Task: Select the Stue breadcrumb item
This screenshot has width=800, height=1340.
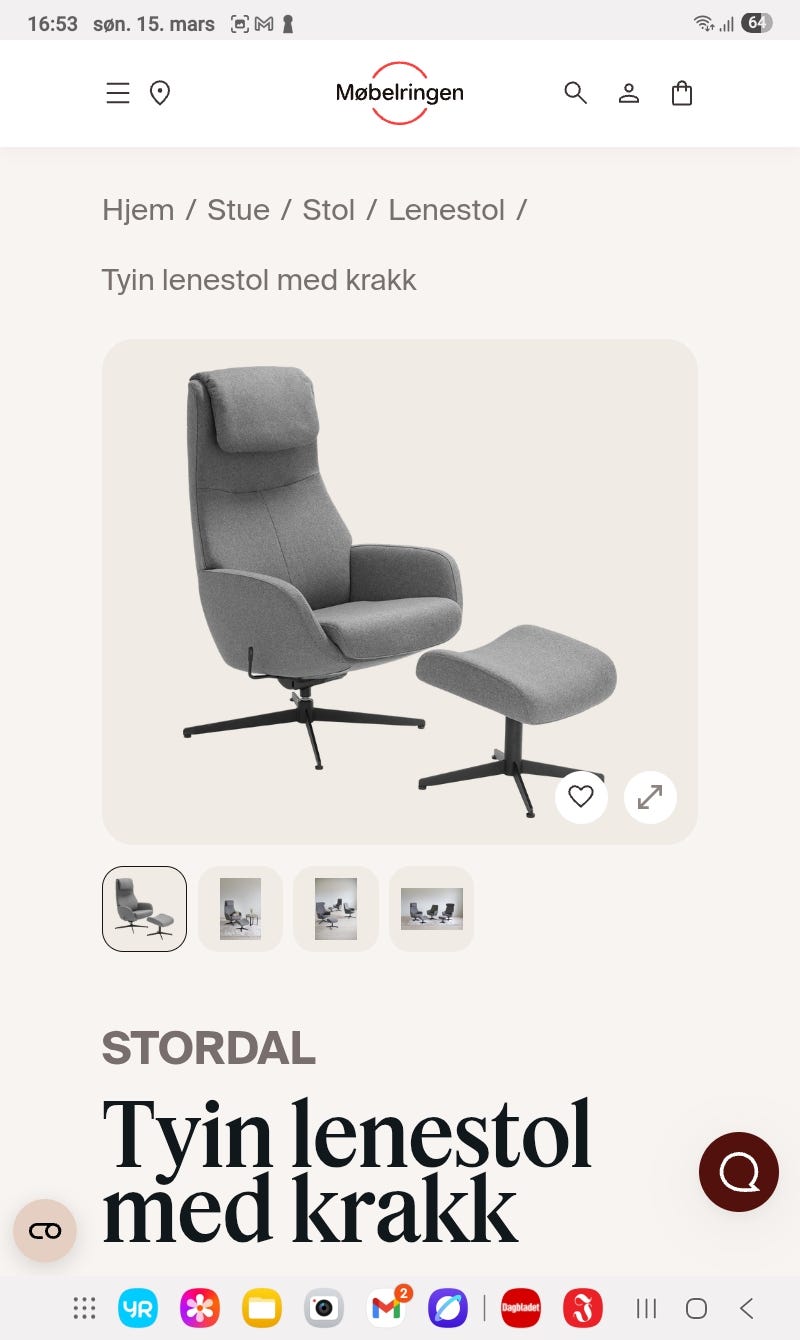Action: click(x=237, y=210)
